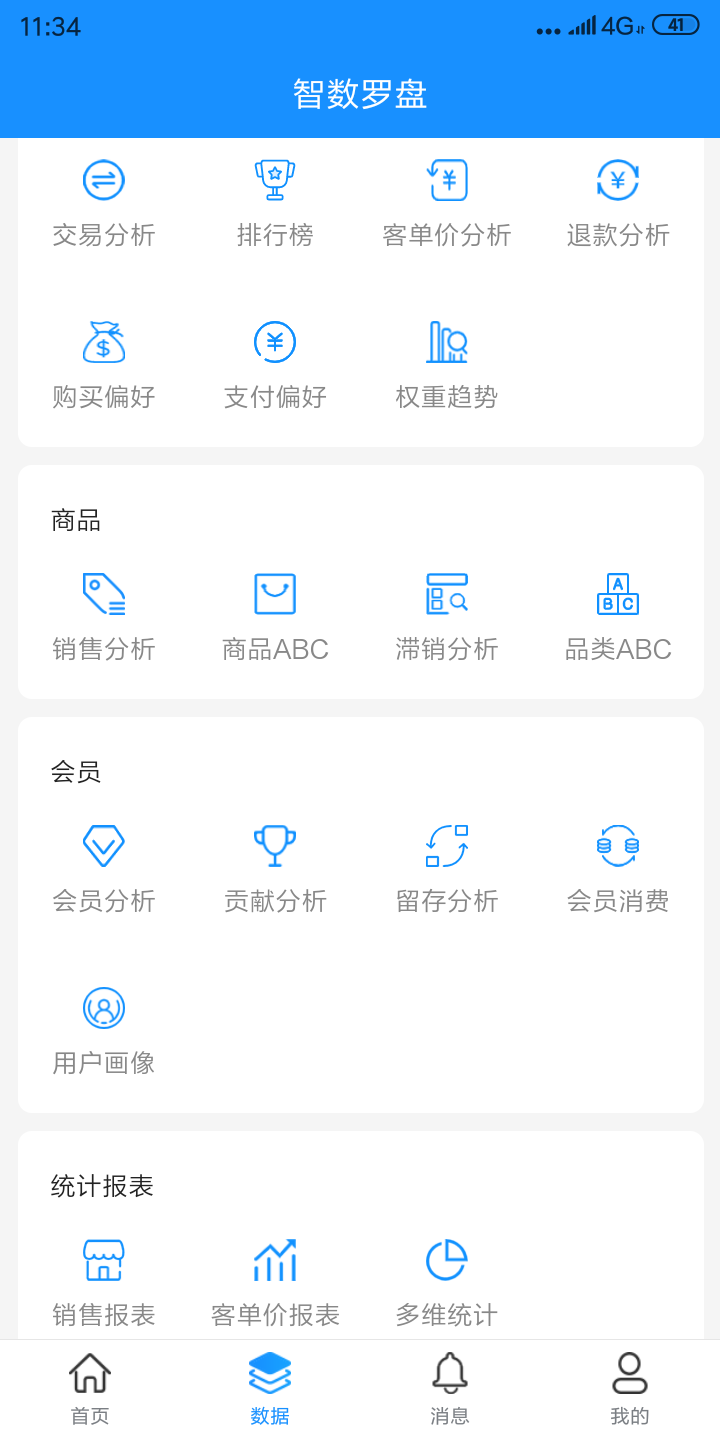Select the 数据 data tab
This screenshot has width=720, height=1440.
(x=270, y=1388)
